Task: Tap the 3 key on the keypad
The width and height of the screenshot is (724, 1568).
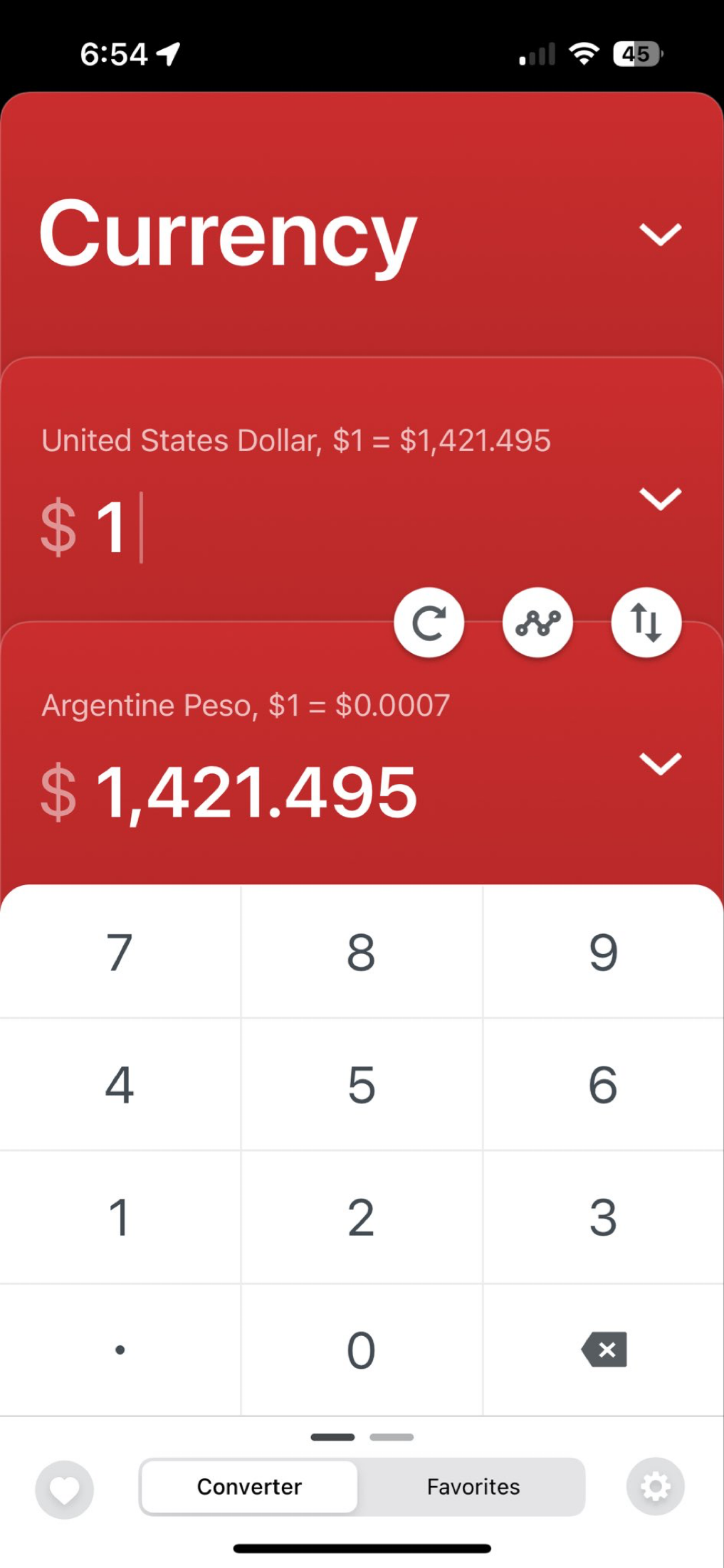Action: tap(603, 1217)
